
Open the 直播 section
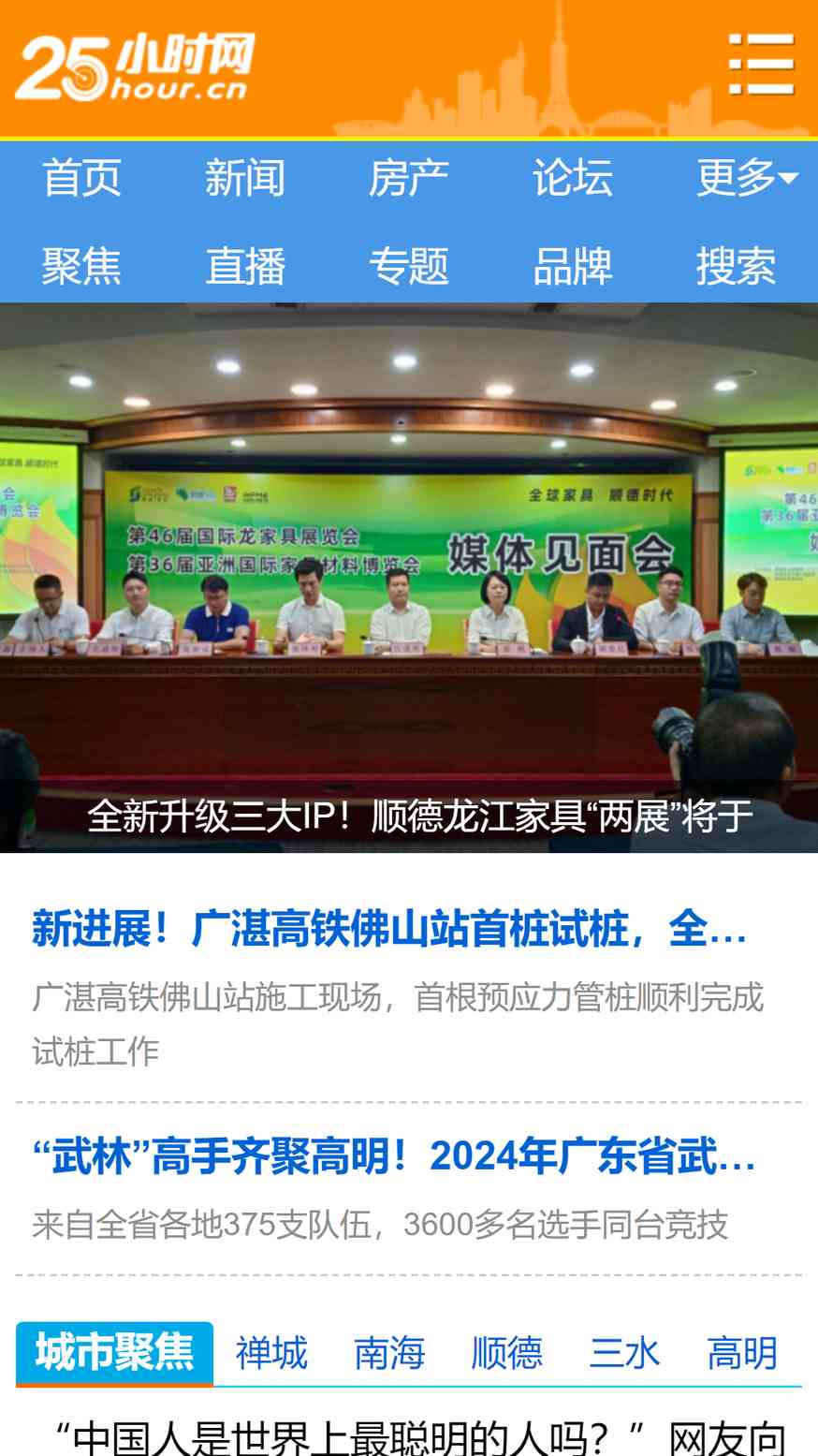245,267
